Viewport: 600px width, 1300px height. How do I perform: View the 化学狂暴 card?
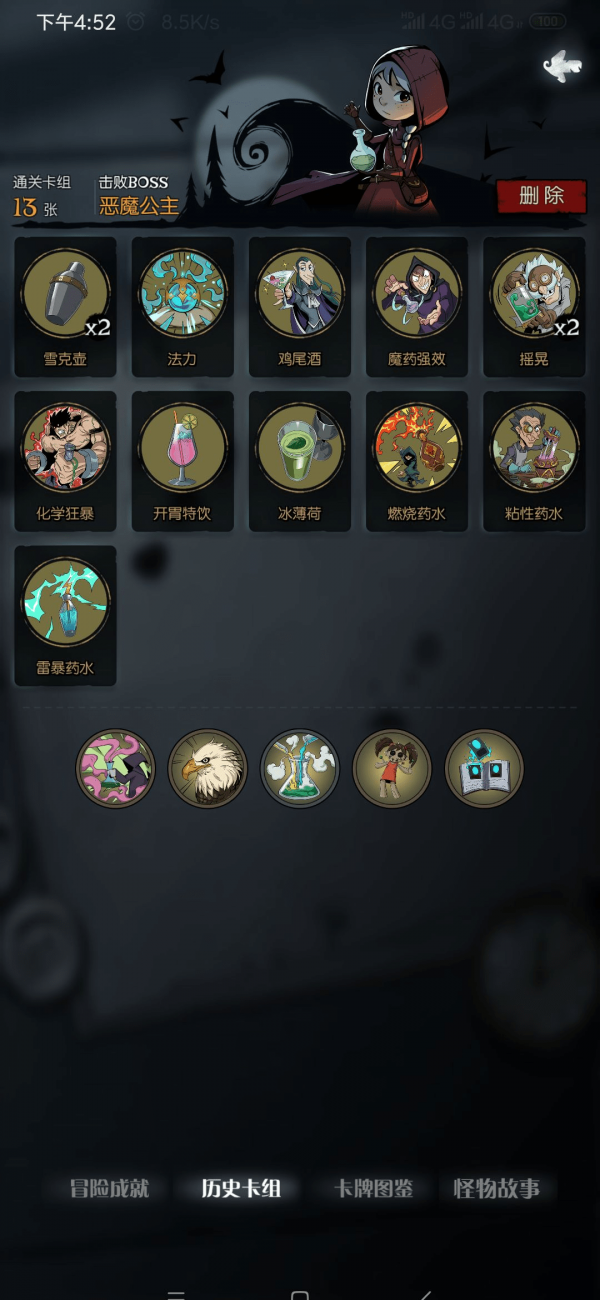(x=66, y=459)
